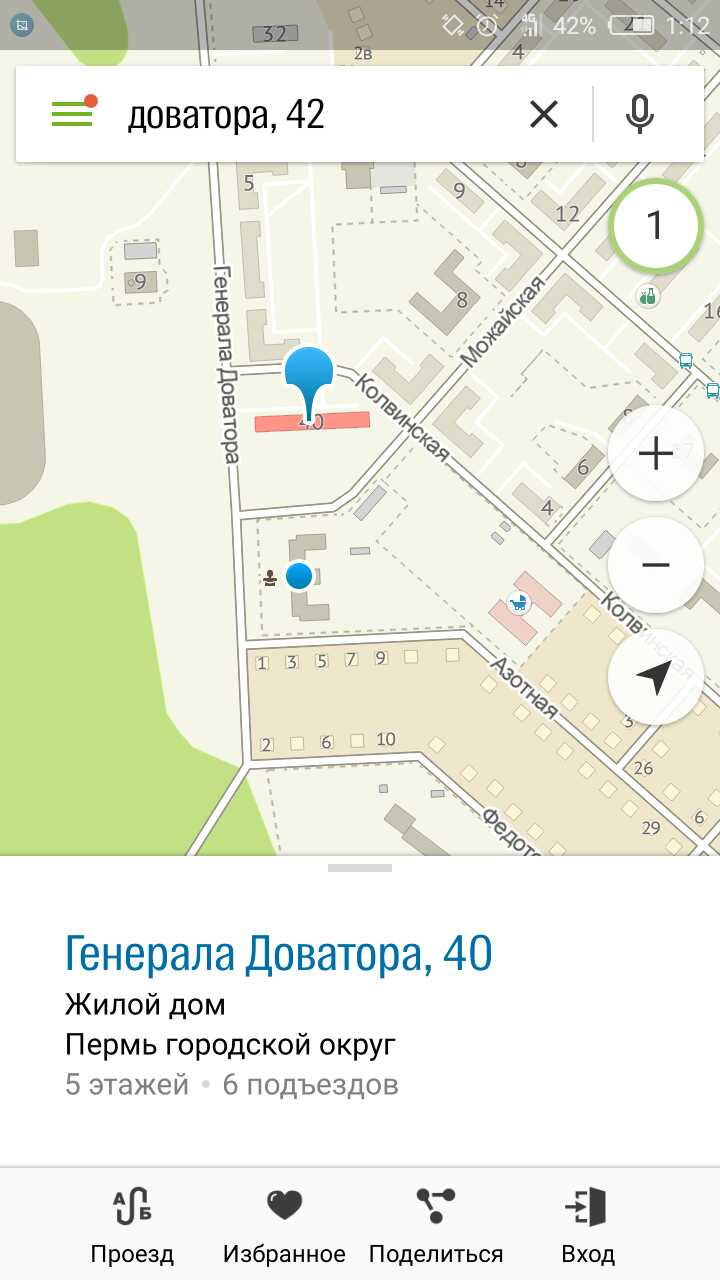Tap the blue pin on building 40

coord(309,380)
